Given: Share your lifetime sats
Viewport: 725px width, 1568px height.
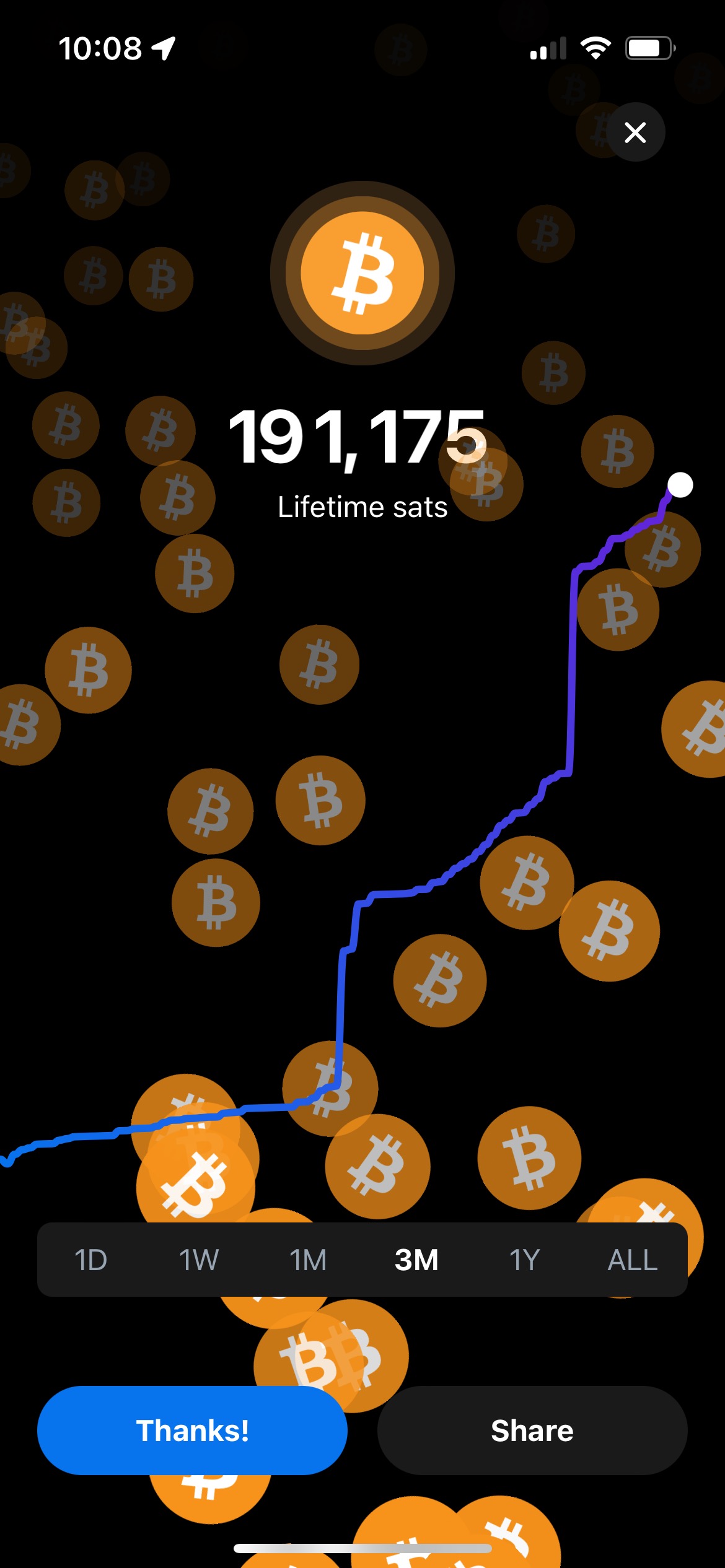Looking at the screenshot, I should click(532, 1431).
